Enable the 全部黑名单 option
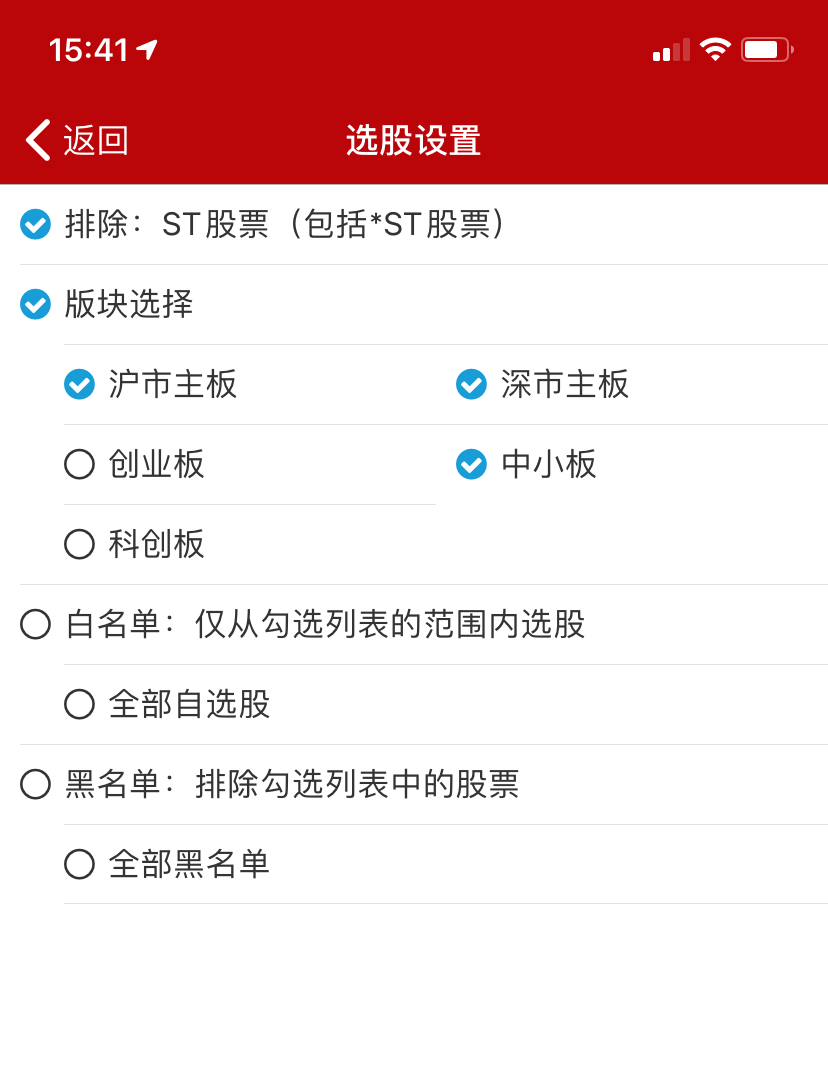 (79, 864)
